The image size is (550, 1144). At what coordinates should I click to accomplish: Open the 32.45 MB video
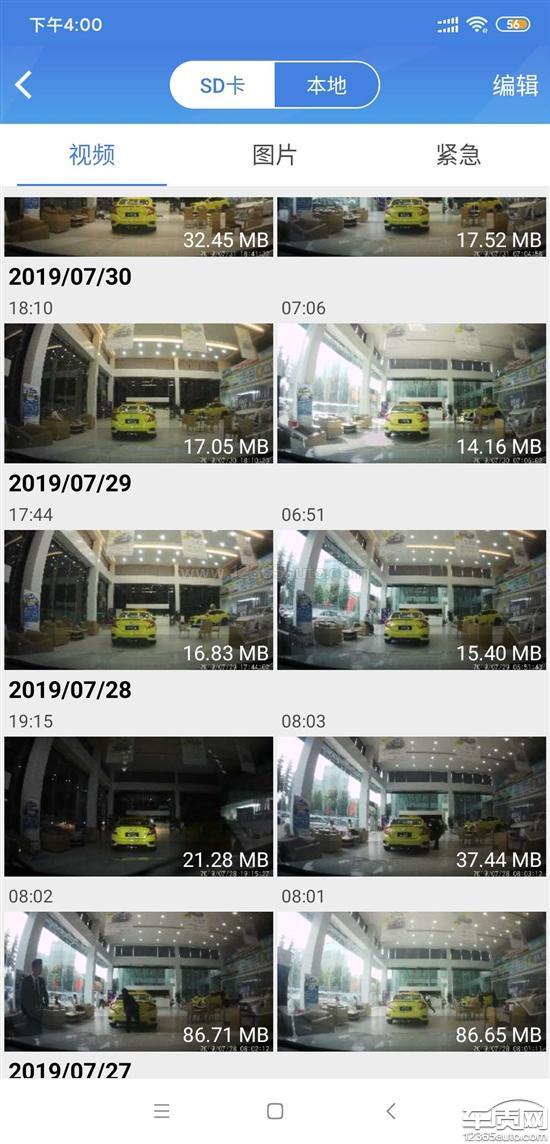click(x=139, y=226)
